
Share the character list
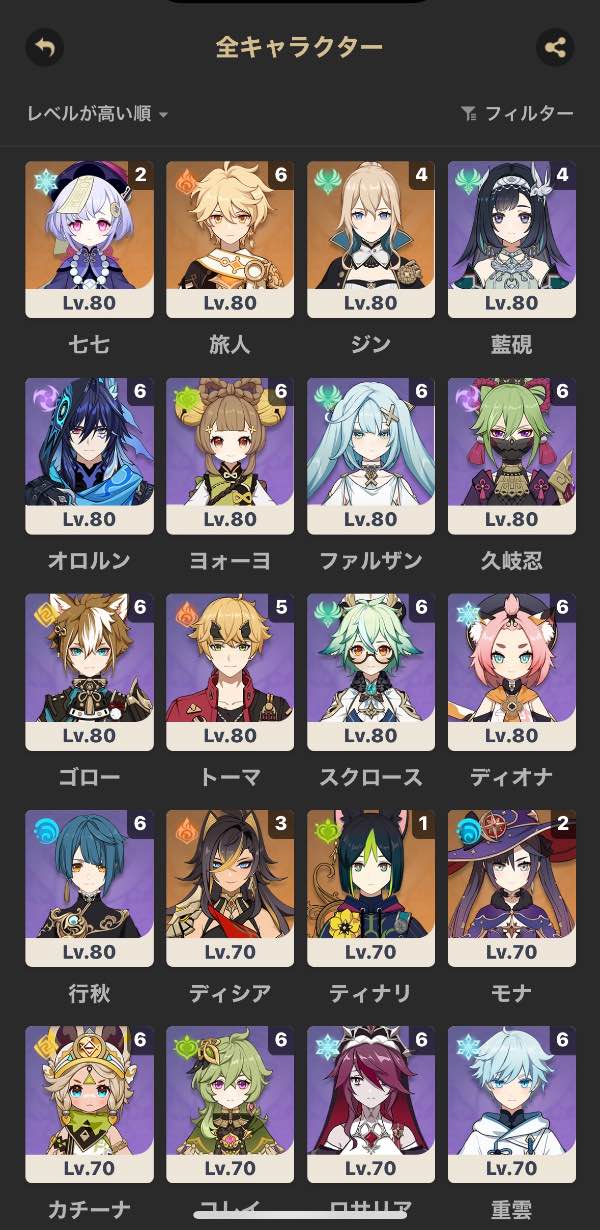click(x=555, y=47)
